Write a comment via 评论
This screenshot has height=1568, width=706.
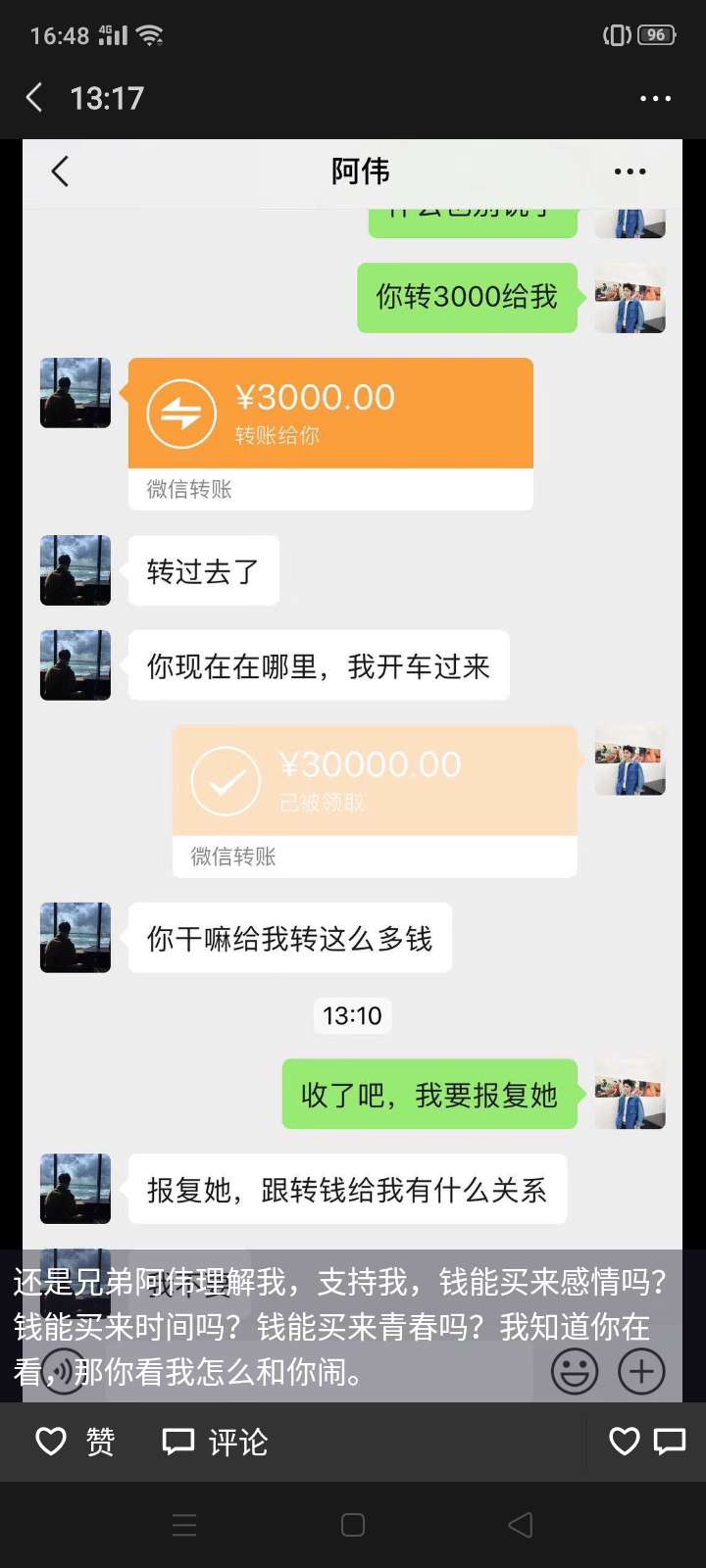[215, 1442]
